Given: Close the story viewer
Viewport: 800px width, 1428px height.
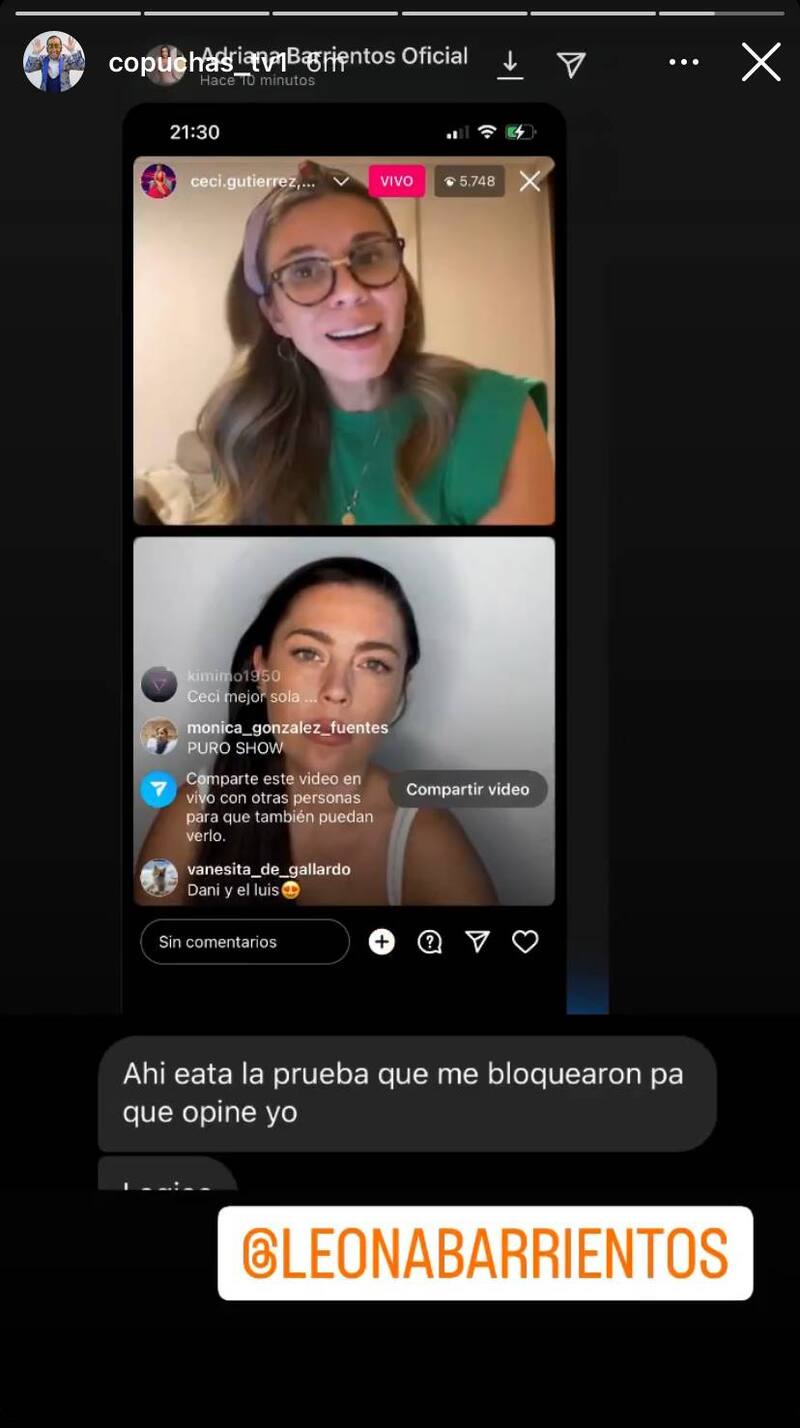Looking at the screenshot, I should pos(760,62).
